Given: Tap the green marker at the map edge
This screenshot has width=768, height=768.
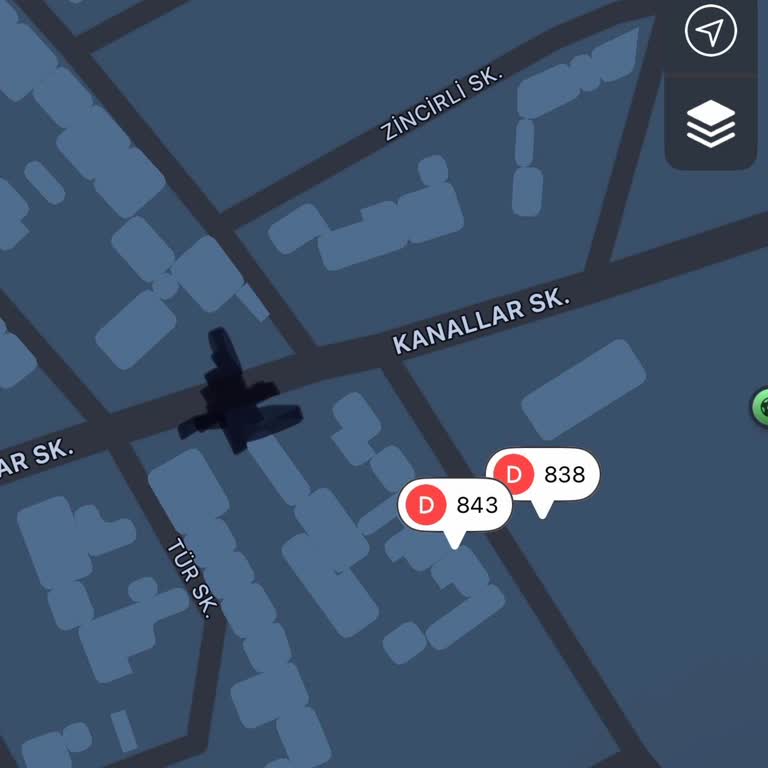Looking at the screenshot, I should [x=761, y=407].
